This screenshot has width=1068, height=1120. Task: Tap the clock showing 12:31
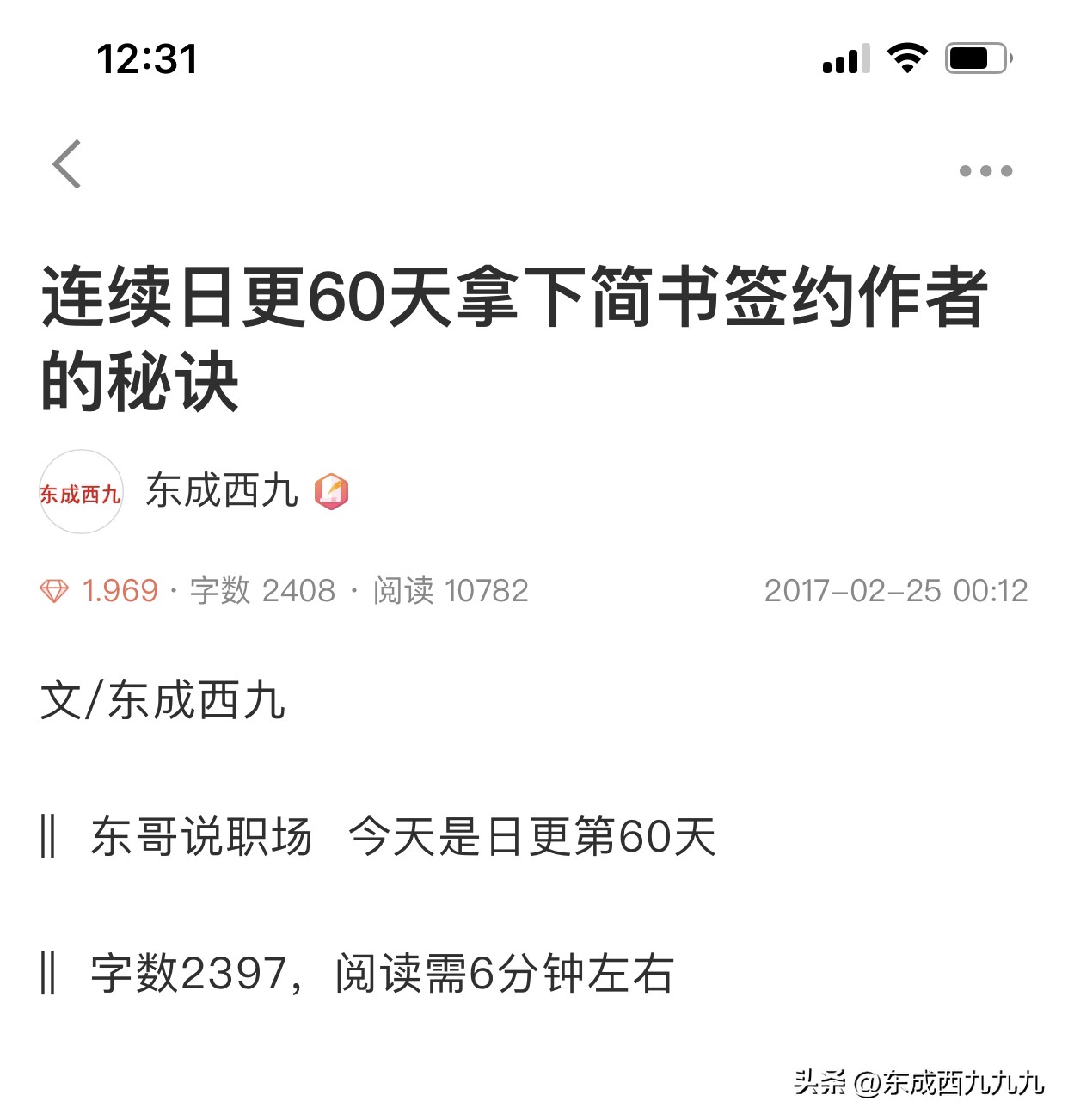click(x=148, y=58)
